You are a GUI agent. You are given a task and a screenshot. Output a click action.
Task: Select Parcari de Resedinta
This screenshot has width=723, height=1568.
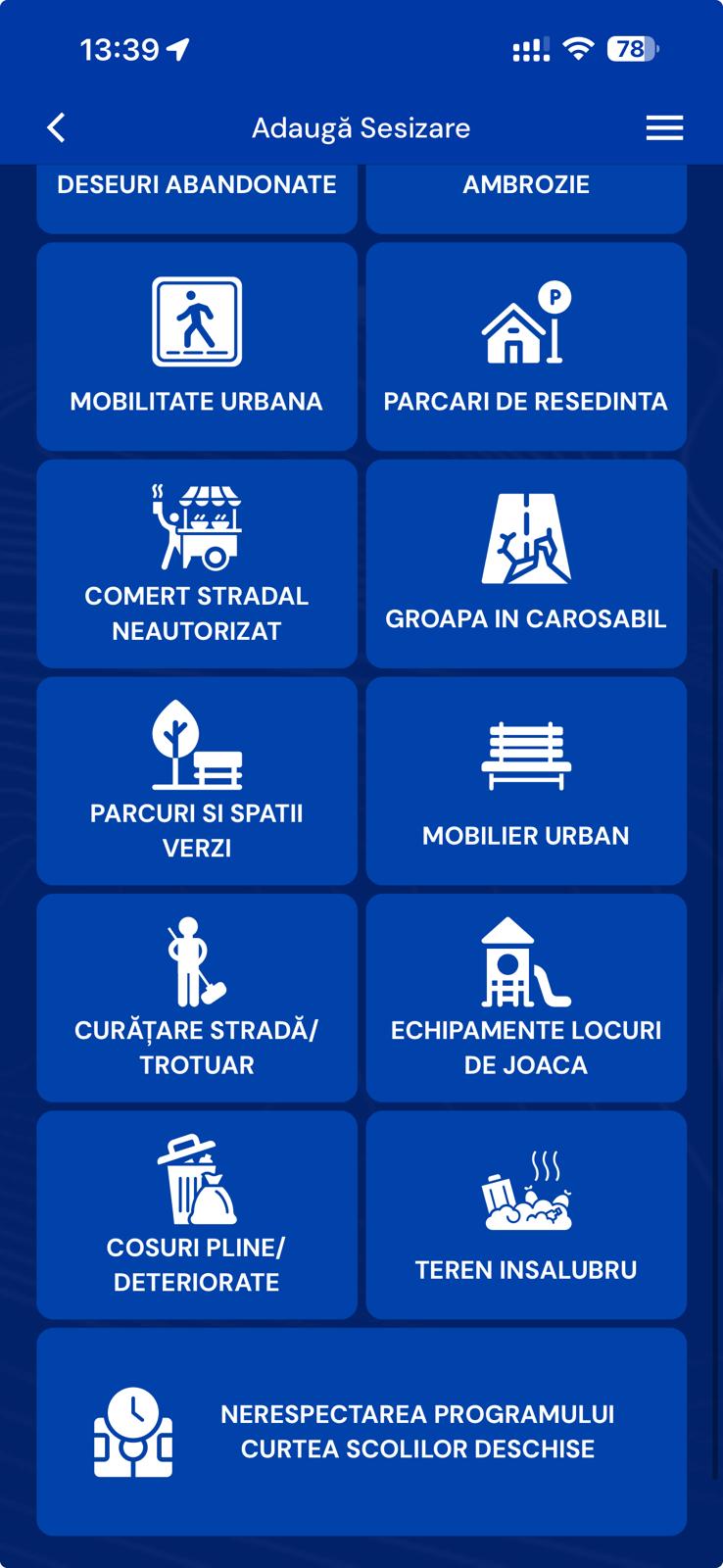(x=526, y=347)
